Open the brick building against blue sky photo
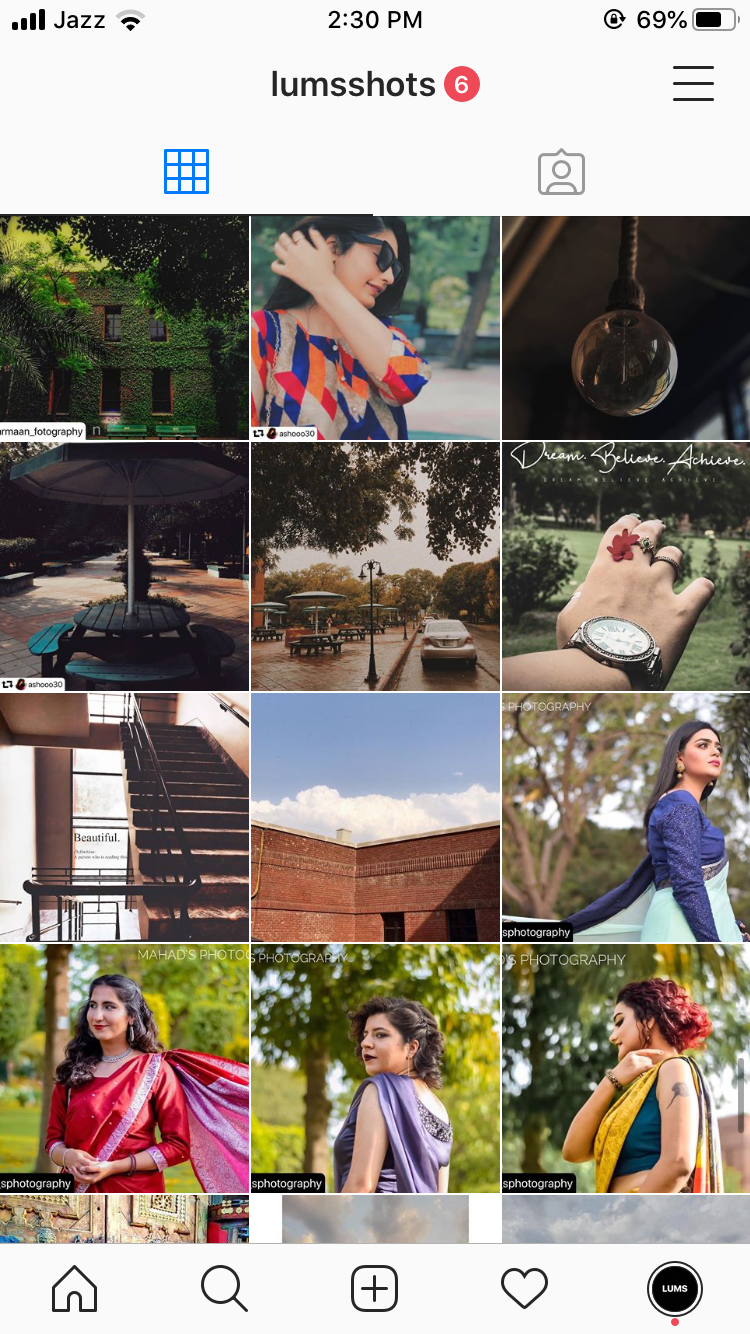The height and width of the screenshot is (1334, 750). point(374,815)
